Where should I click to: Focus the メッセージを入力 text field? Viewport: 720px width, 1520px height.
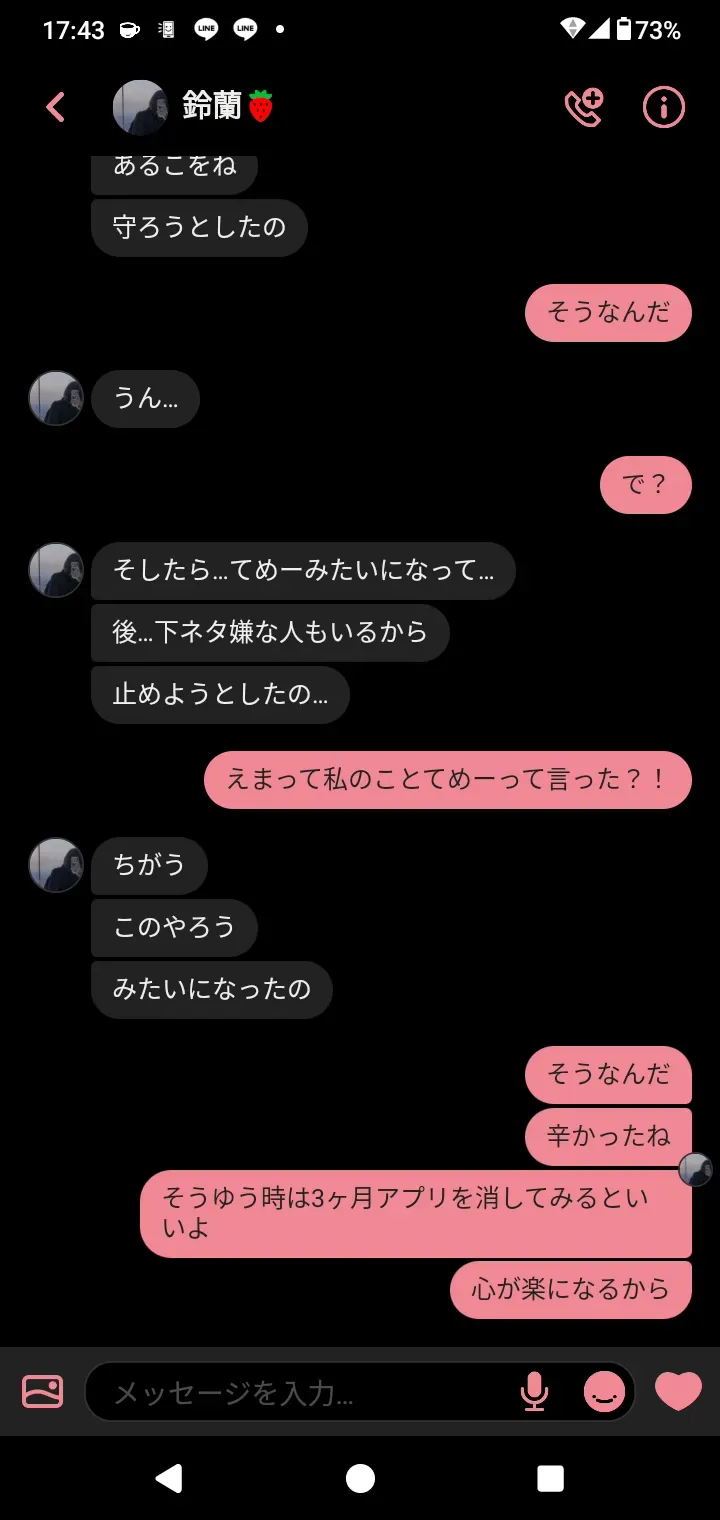(300, 1392)
